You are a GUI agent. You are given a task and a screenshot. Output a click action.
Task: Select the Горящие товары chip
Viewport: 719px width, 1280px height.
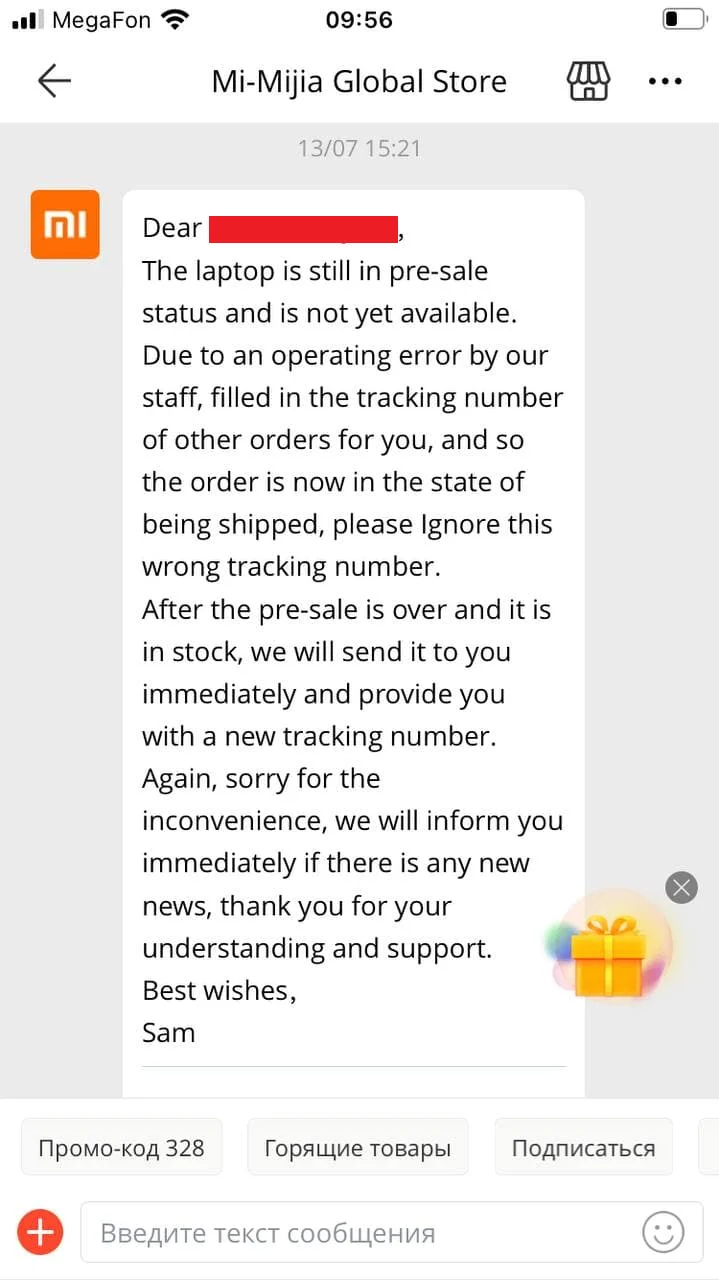click(357, 1148)
